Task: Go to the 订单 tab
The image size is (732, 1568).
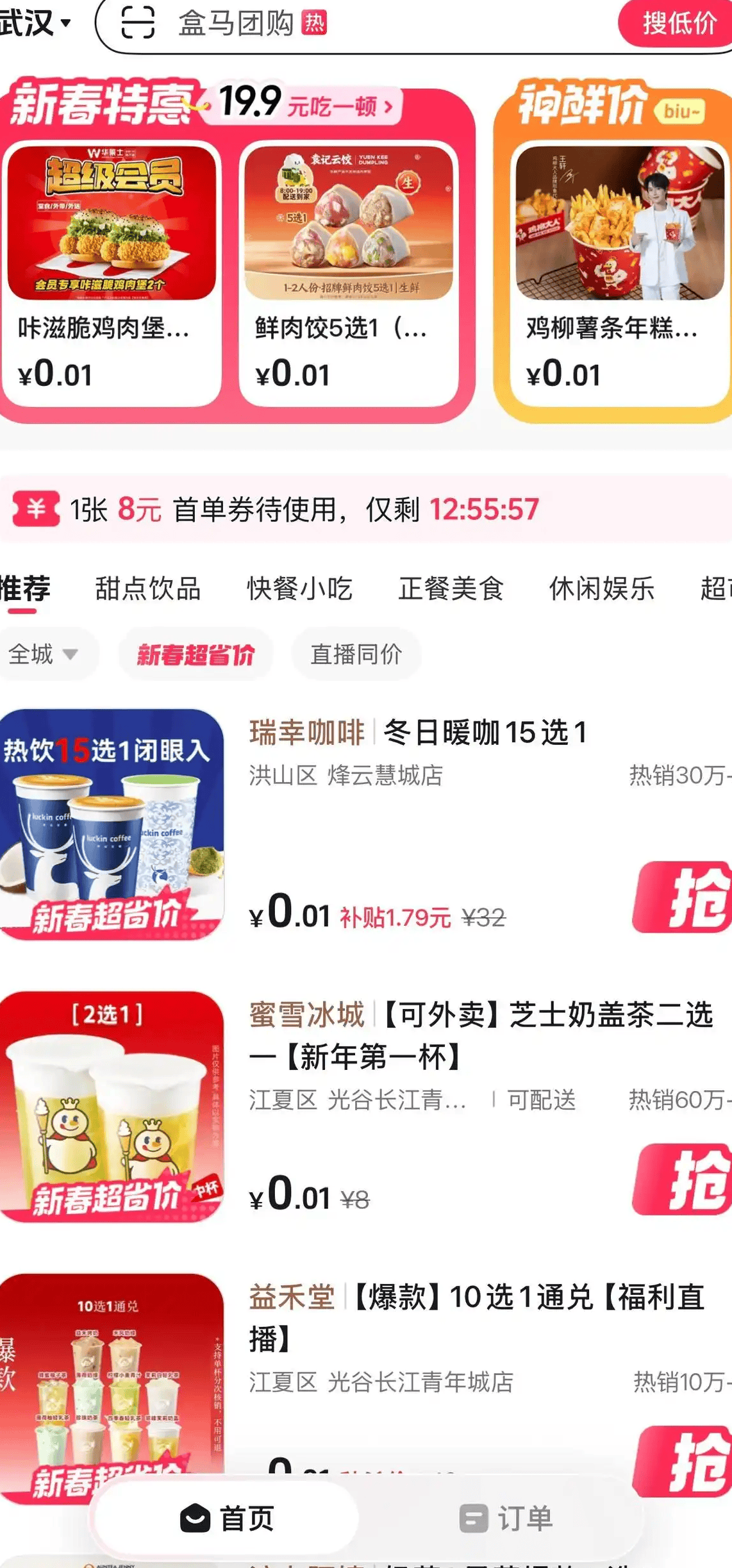Action: 506,1518
